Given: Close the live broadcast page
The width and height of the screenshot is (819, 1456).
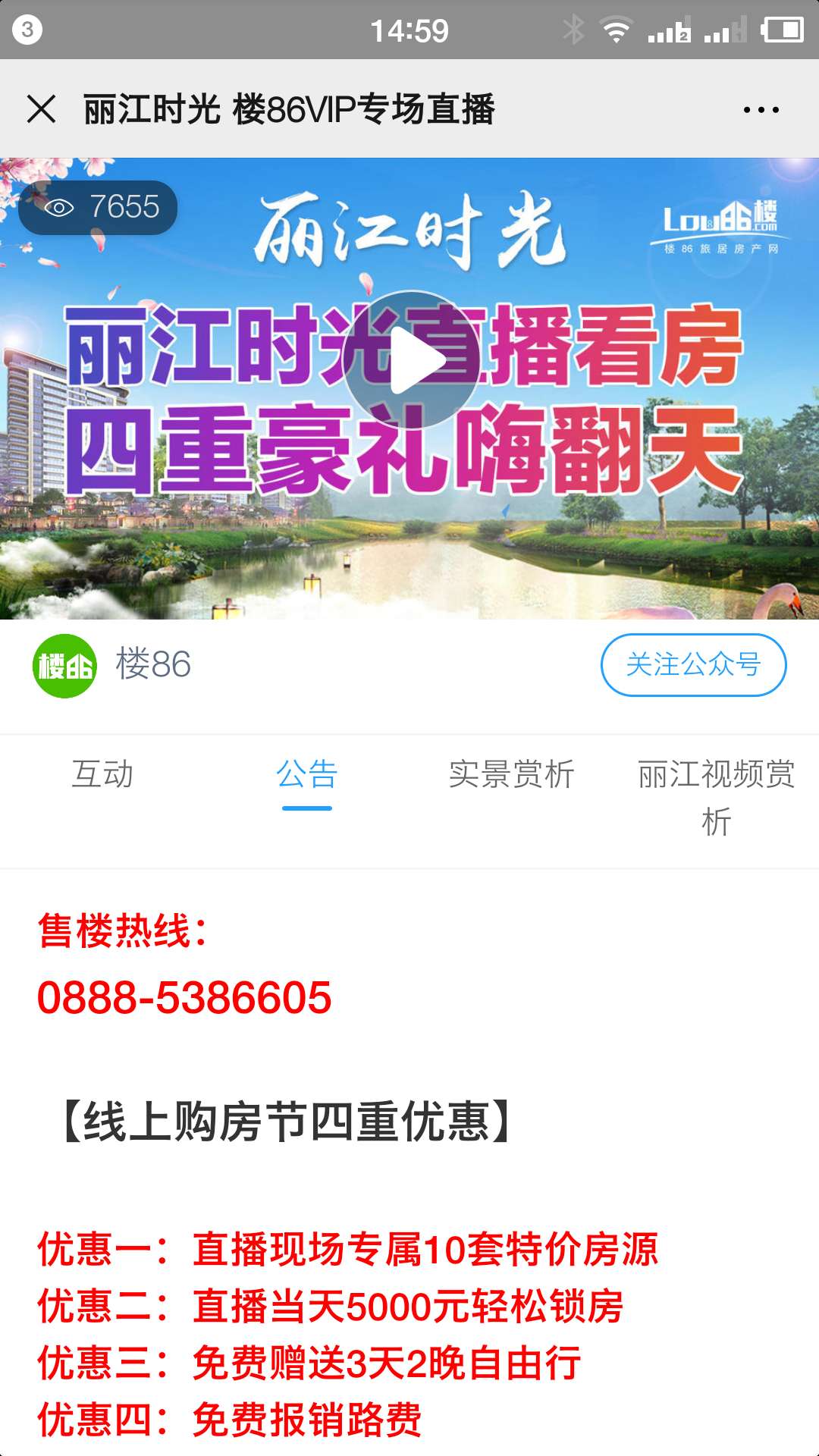Looking at the screenshot, I should pos(42,109).
